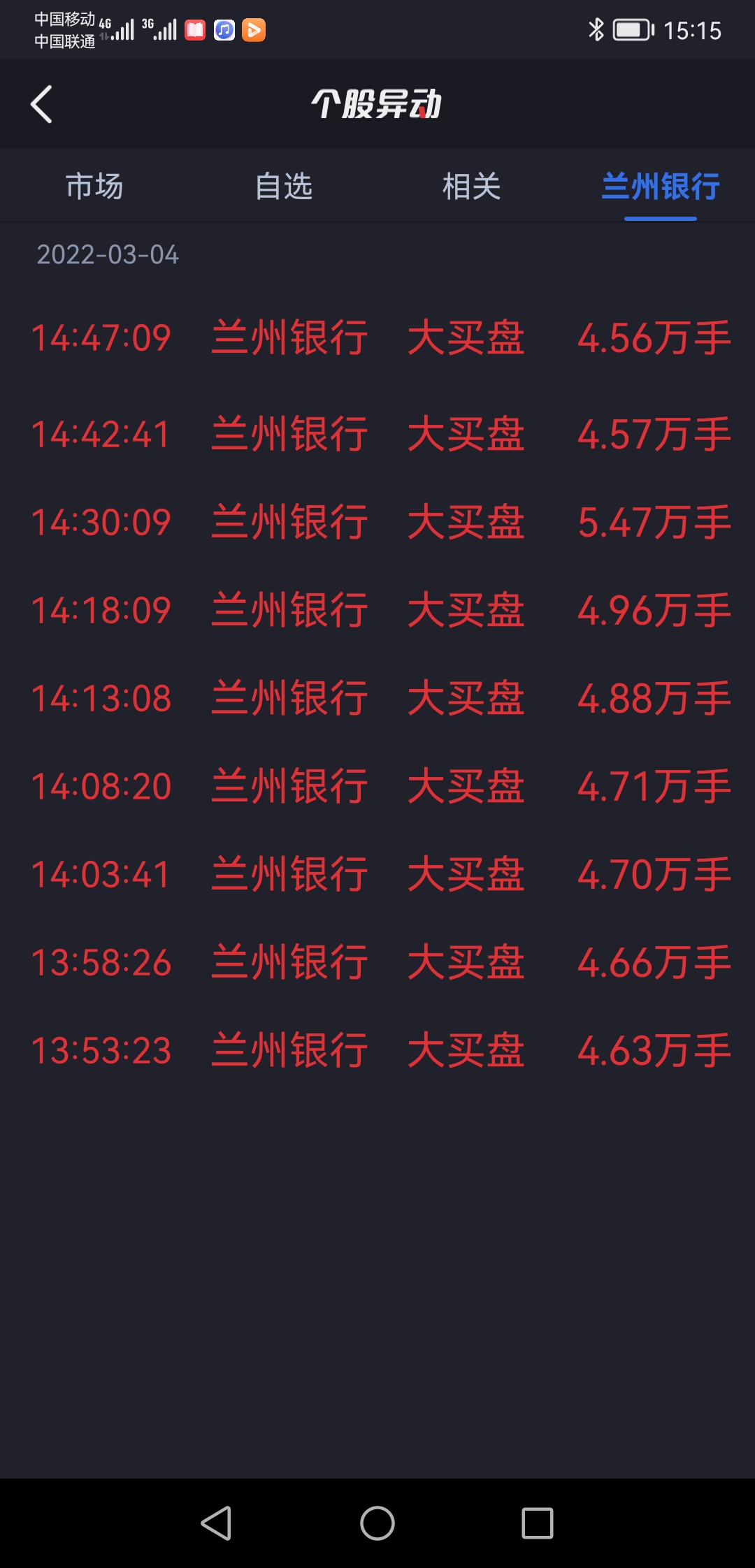
Task: Tap the 14:18:09 record showing 4.96万手
Action: tap(377, 609)
